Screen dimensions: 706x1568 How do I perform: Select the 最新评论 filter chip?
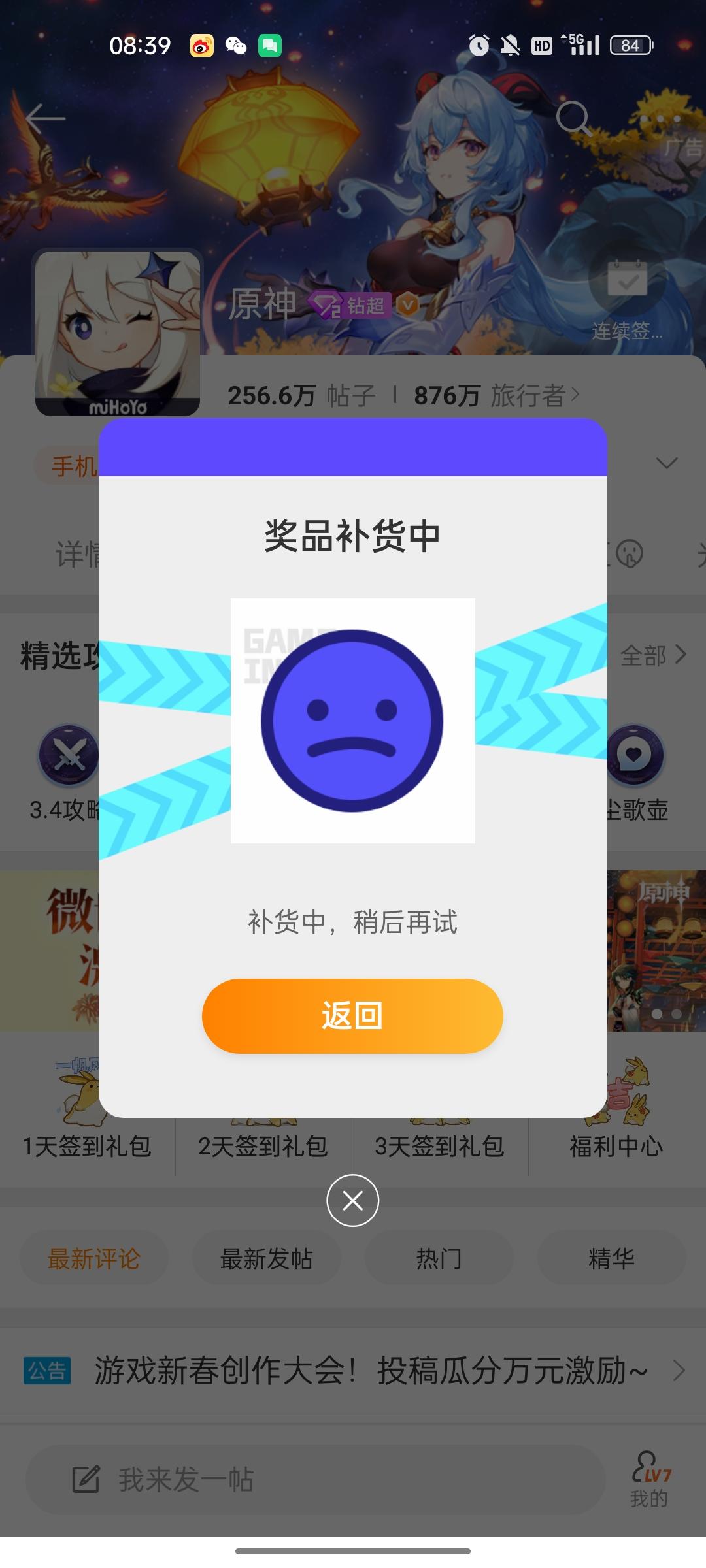click(x=94, y=1258)
